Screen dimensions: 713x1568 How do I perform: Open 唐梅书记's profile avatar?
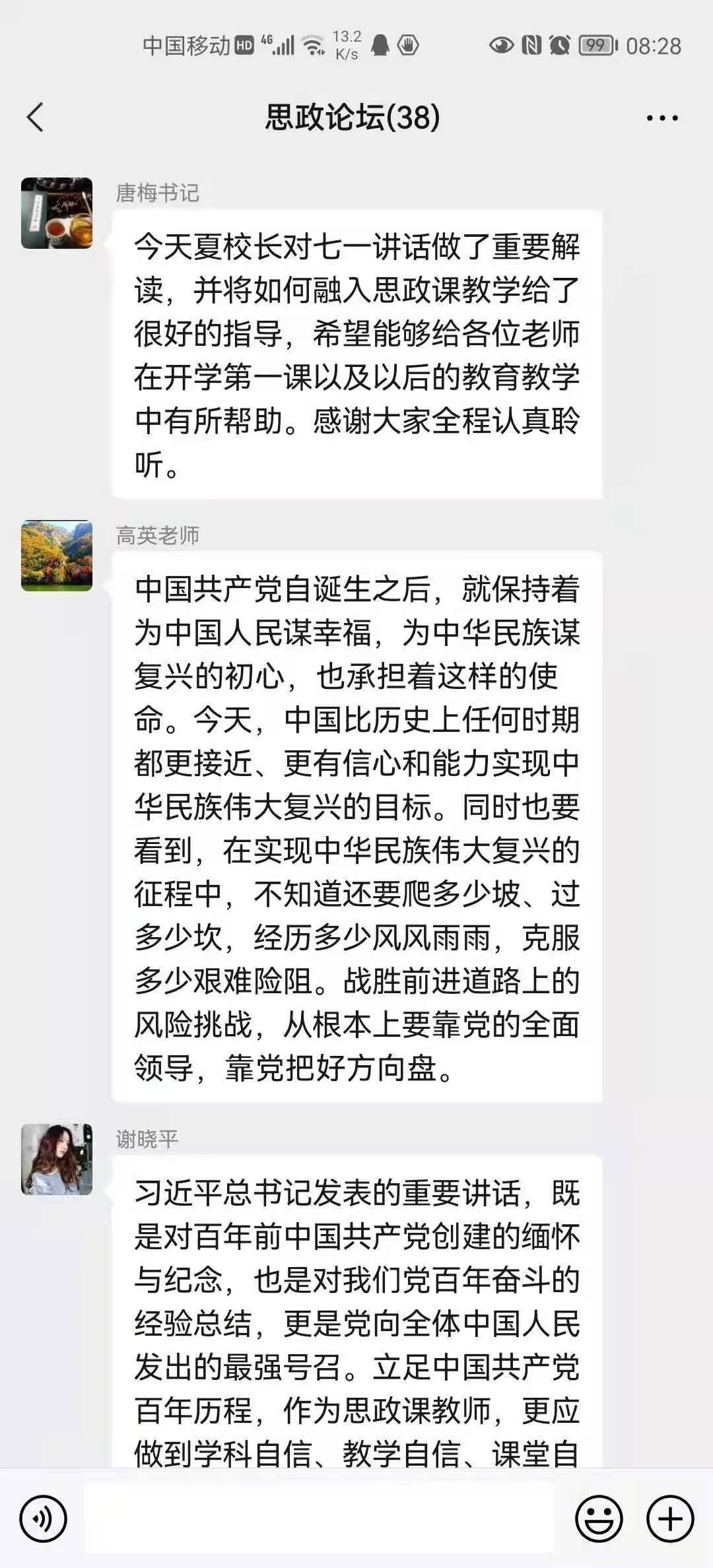(57, 213)
